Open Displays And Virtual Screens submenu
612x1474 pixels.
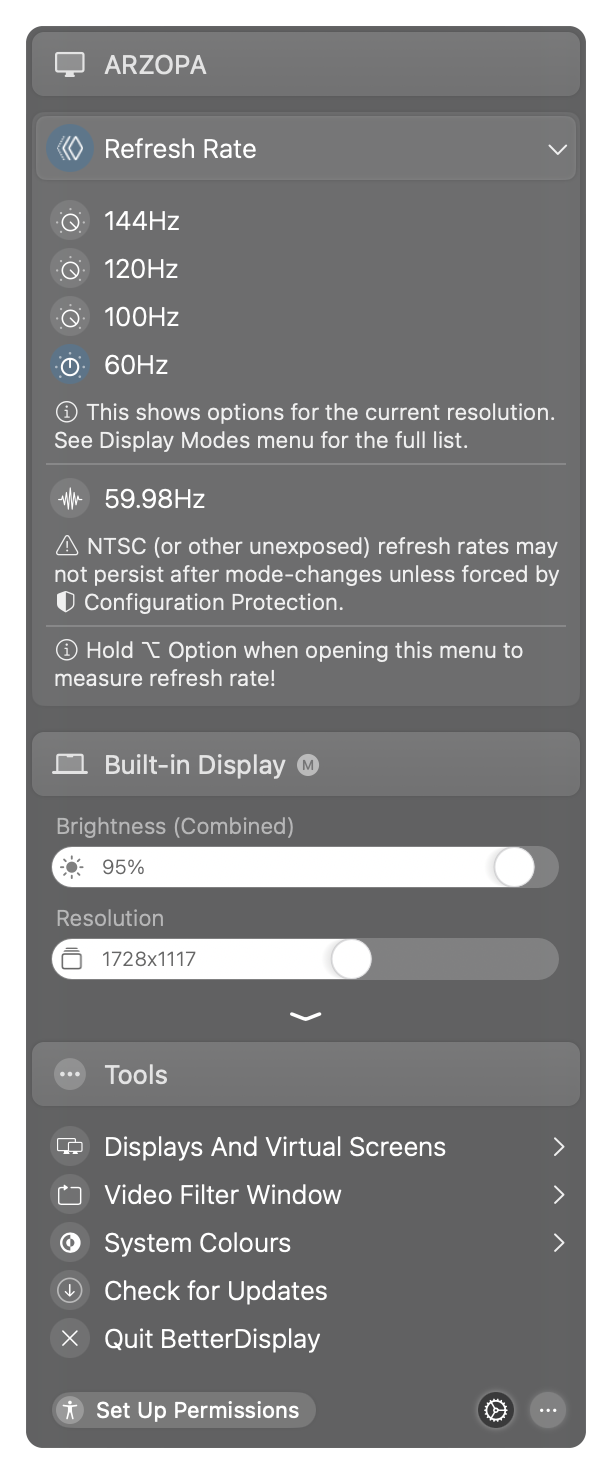pyautogui.click(x=306, y=1147)
